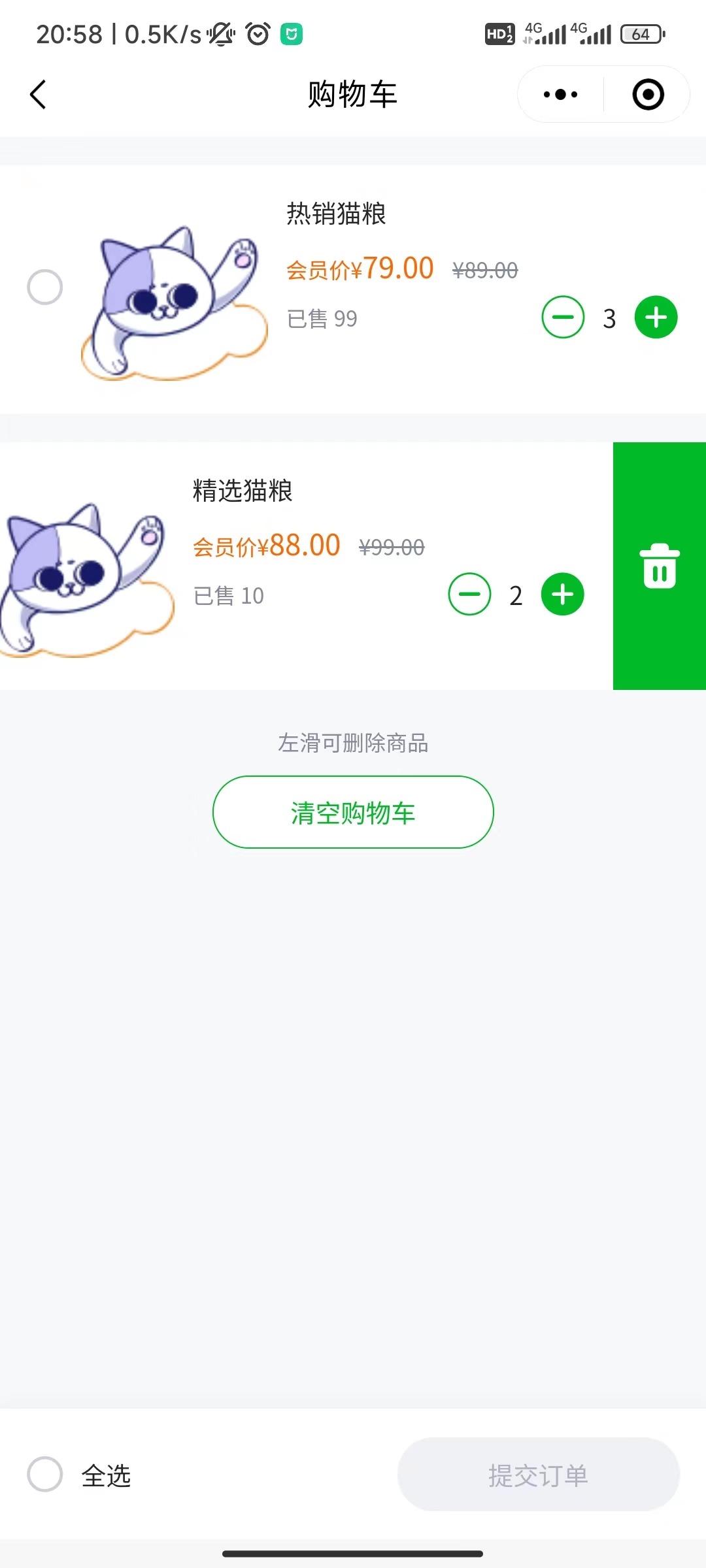Decrease quantity of 热销猫粮
This screenshot has width=706, height=1568.
563,318
